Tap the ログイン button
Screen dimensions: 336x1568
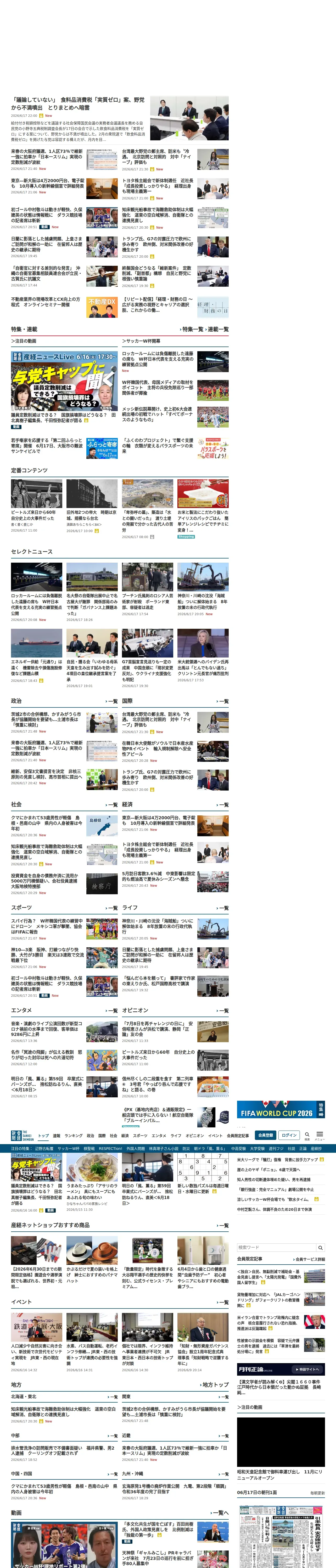(x=288, y=1135)
